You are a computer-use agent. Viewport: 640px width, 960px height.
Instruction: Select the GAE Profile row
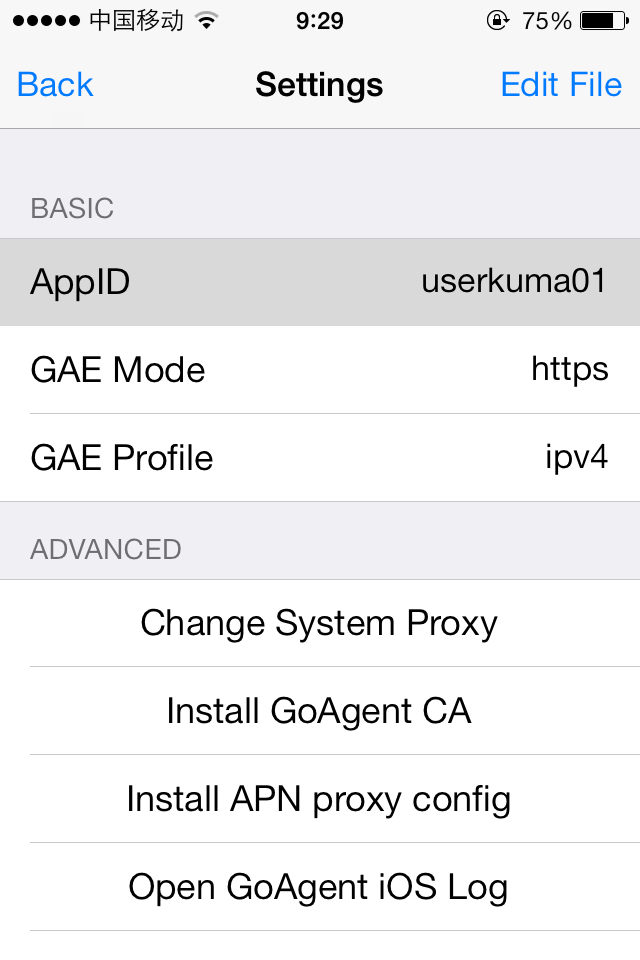click(x=320, y=458)
